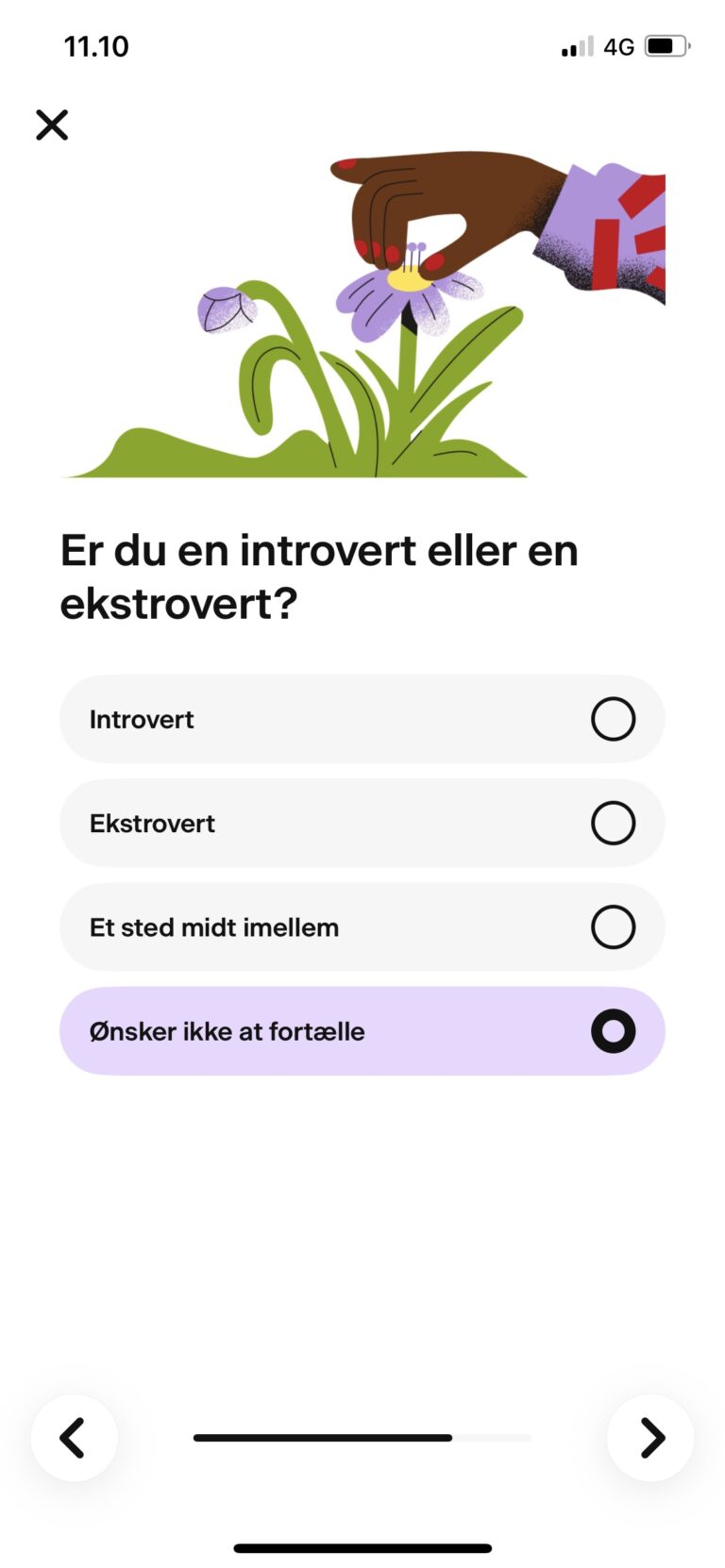Go back to the previous question
This screenshot has height=1568, width=725.
pos(74,1438)
